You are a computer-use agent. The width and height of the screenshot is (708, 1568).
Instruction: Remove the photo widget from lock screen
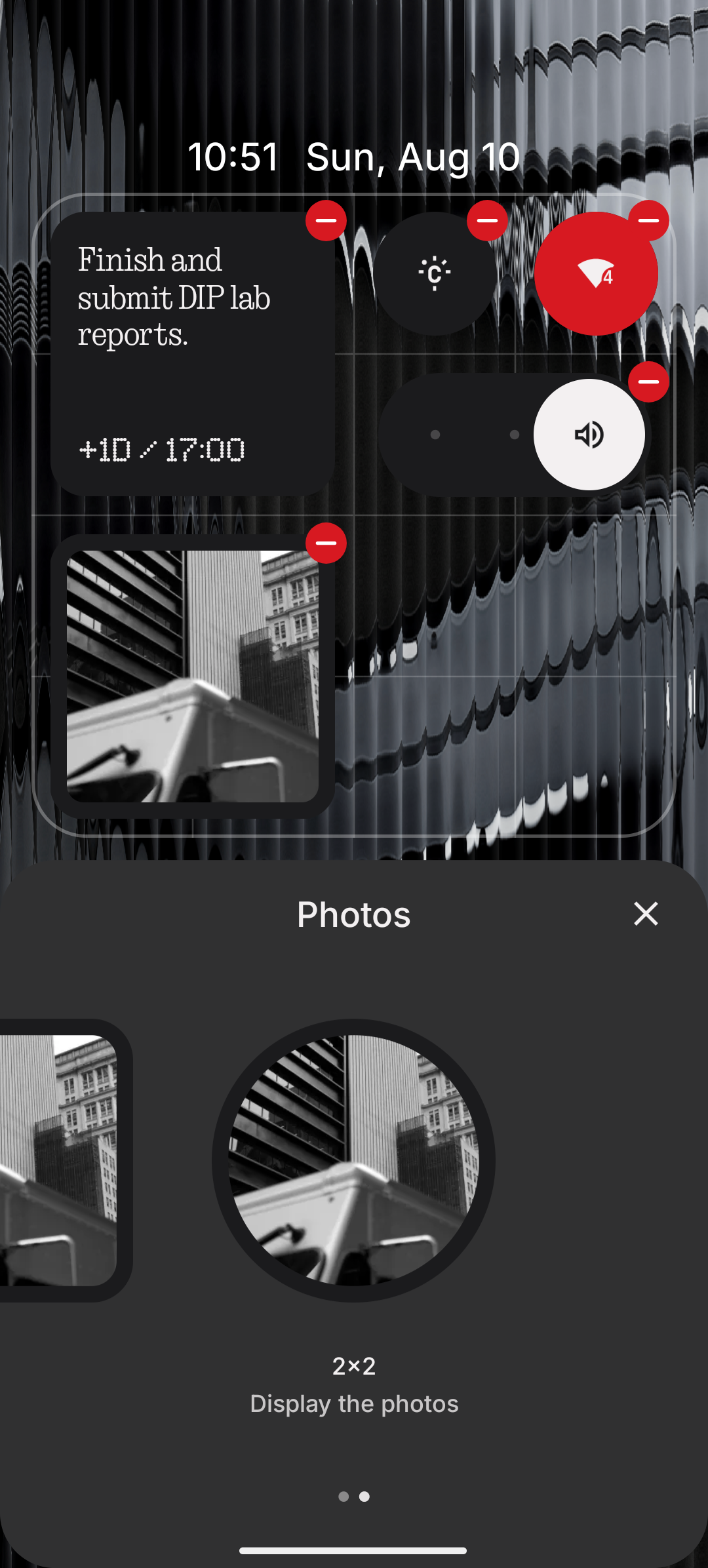[326, 543]
